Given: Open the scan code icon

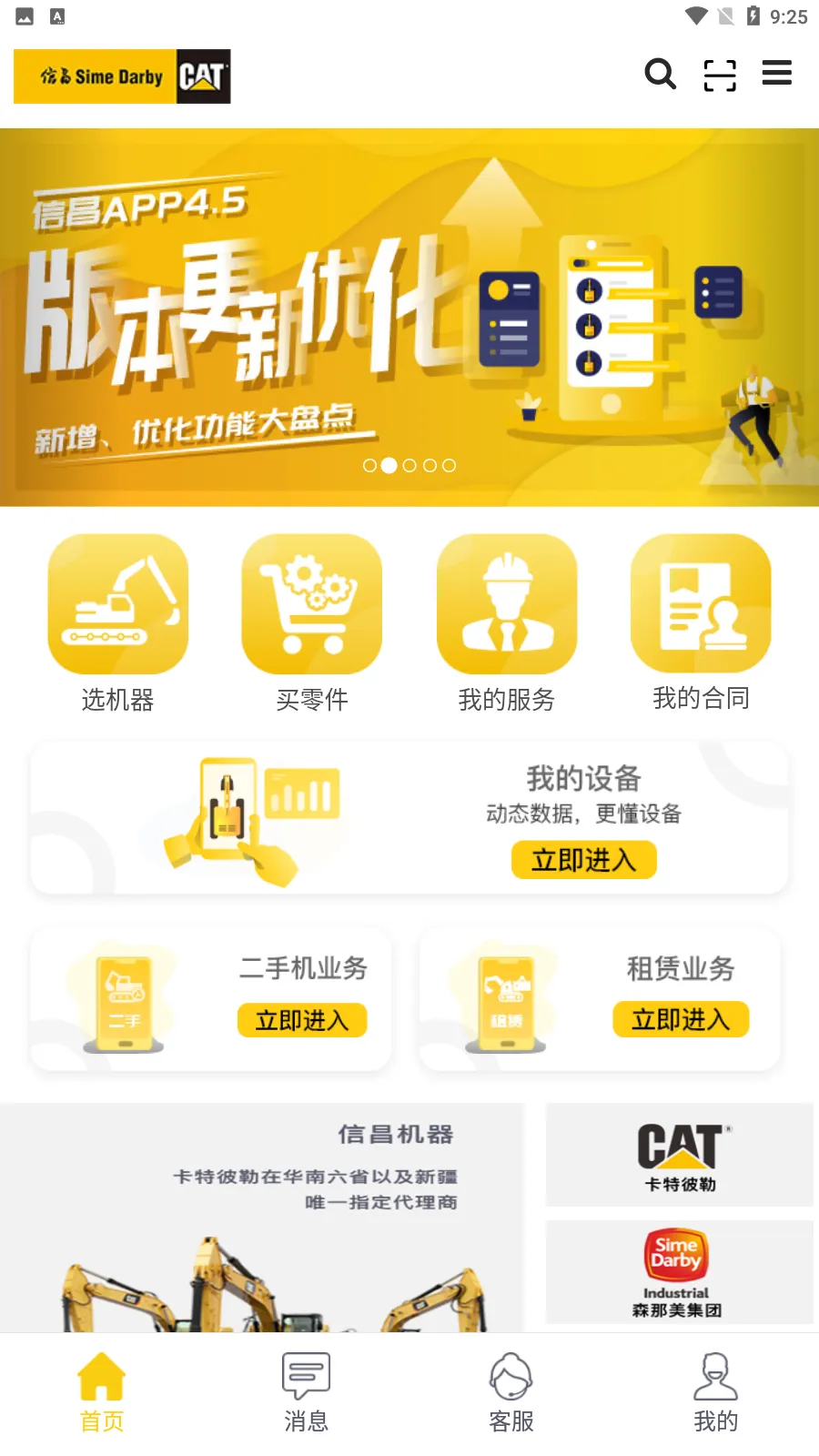Looking at the screenshot, I should tap(720, 75).
